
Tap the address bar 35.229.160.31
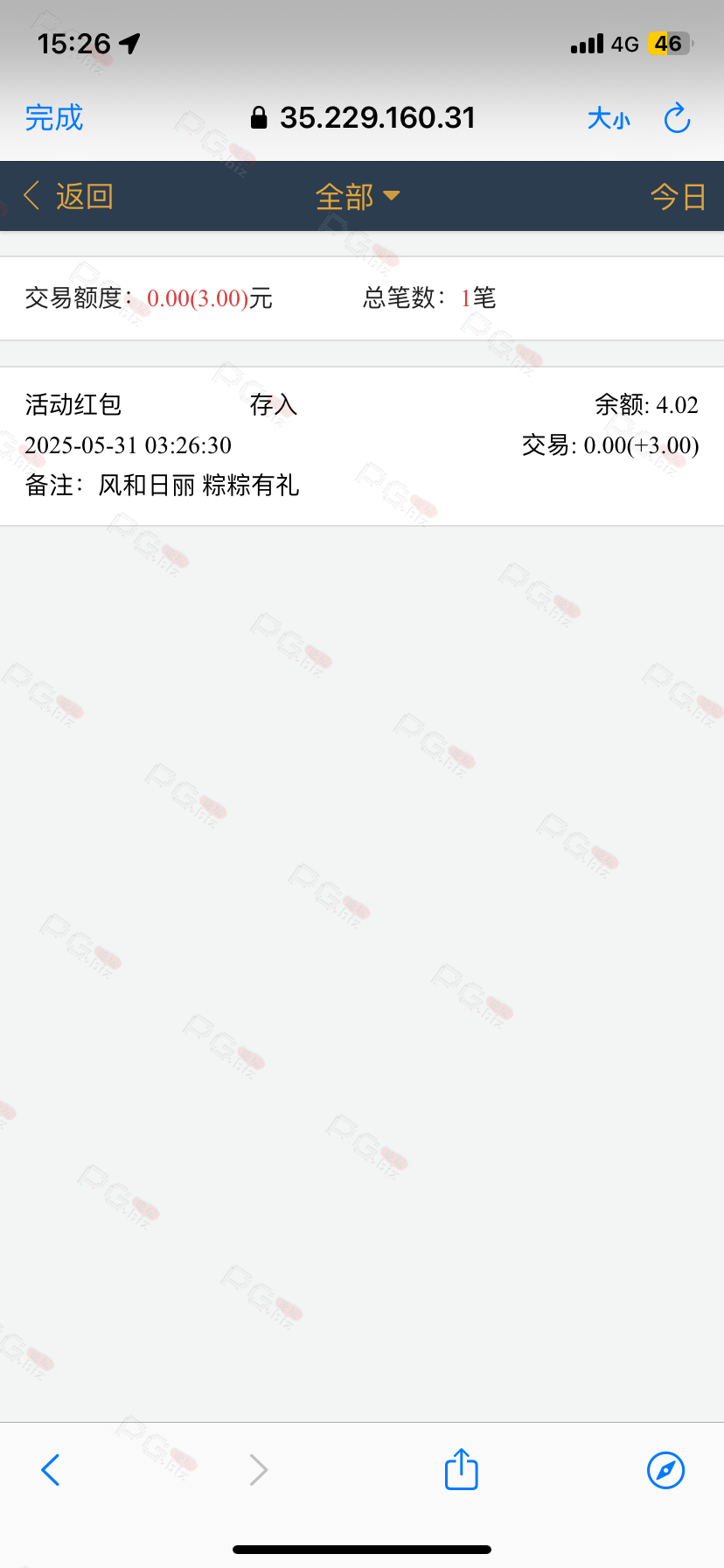pyautogui.click(x=363, y=118)
